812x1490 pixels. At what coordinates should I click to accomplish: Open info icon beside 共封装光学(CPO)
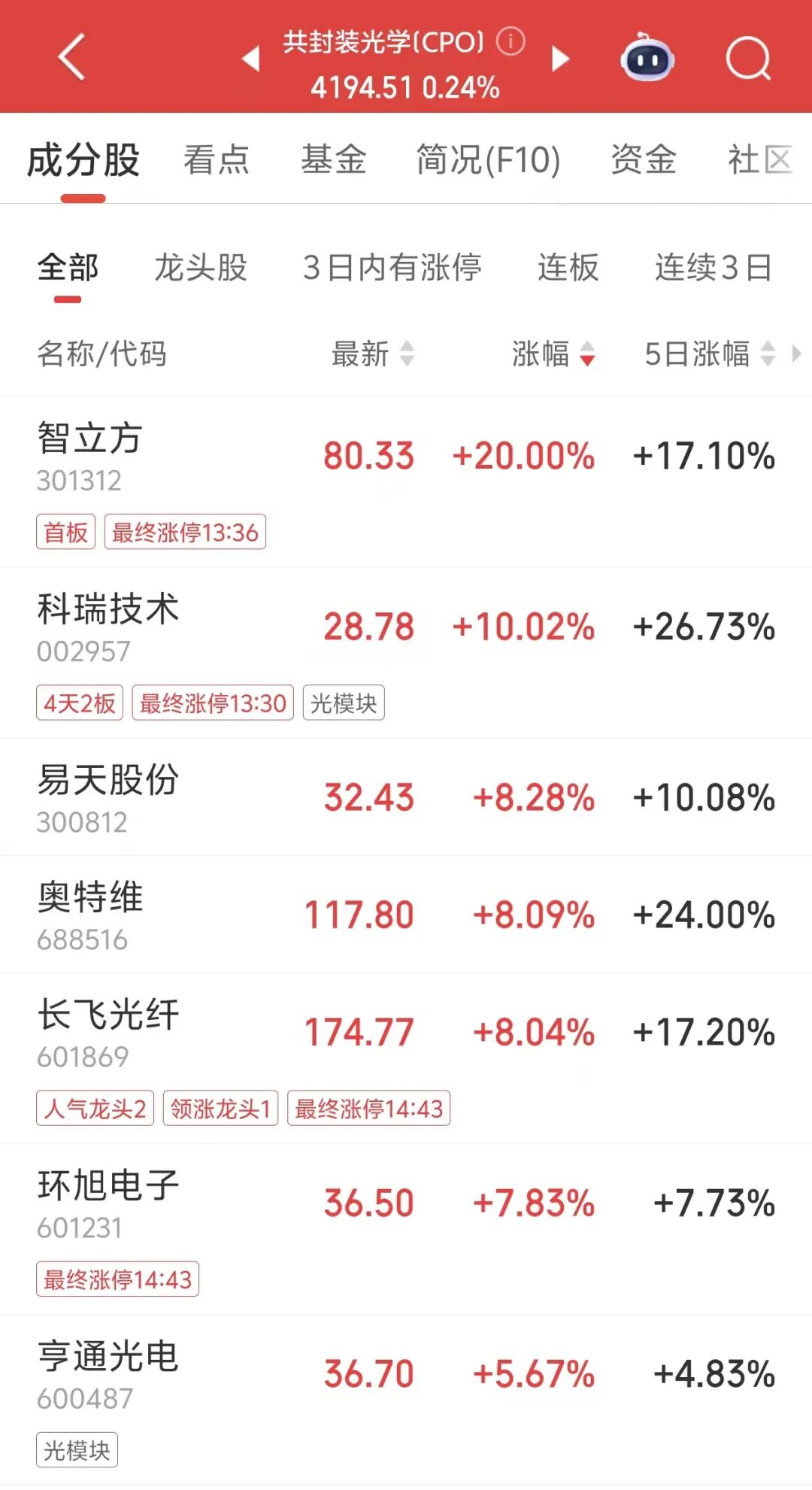click(511, 41)
